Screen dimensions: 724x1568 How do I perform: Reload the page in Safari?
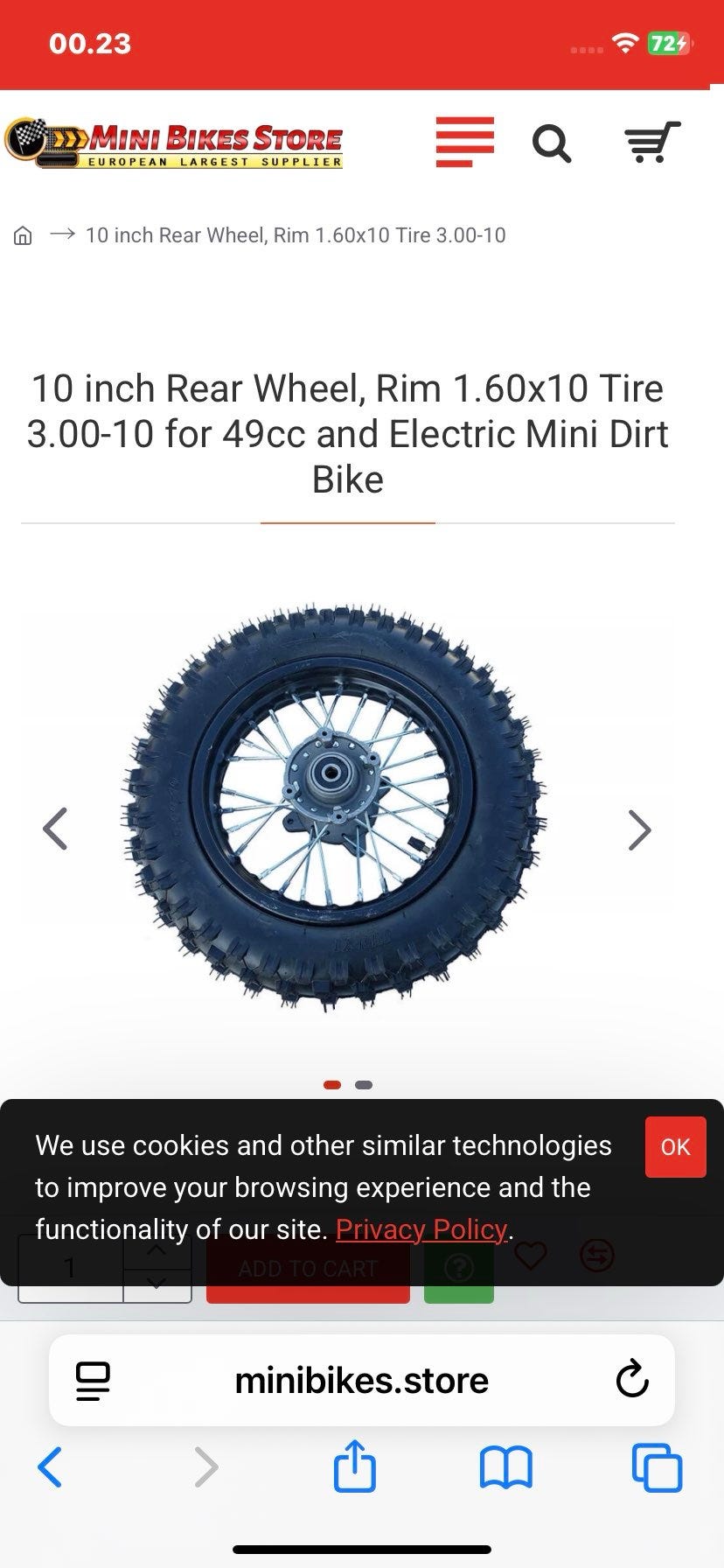click(x=632, y=1381)
